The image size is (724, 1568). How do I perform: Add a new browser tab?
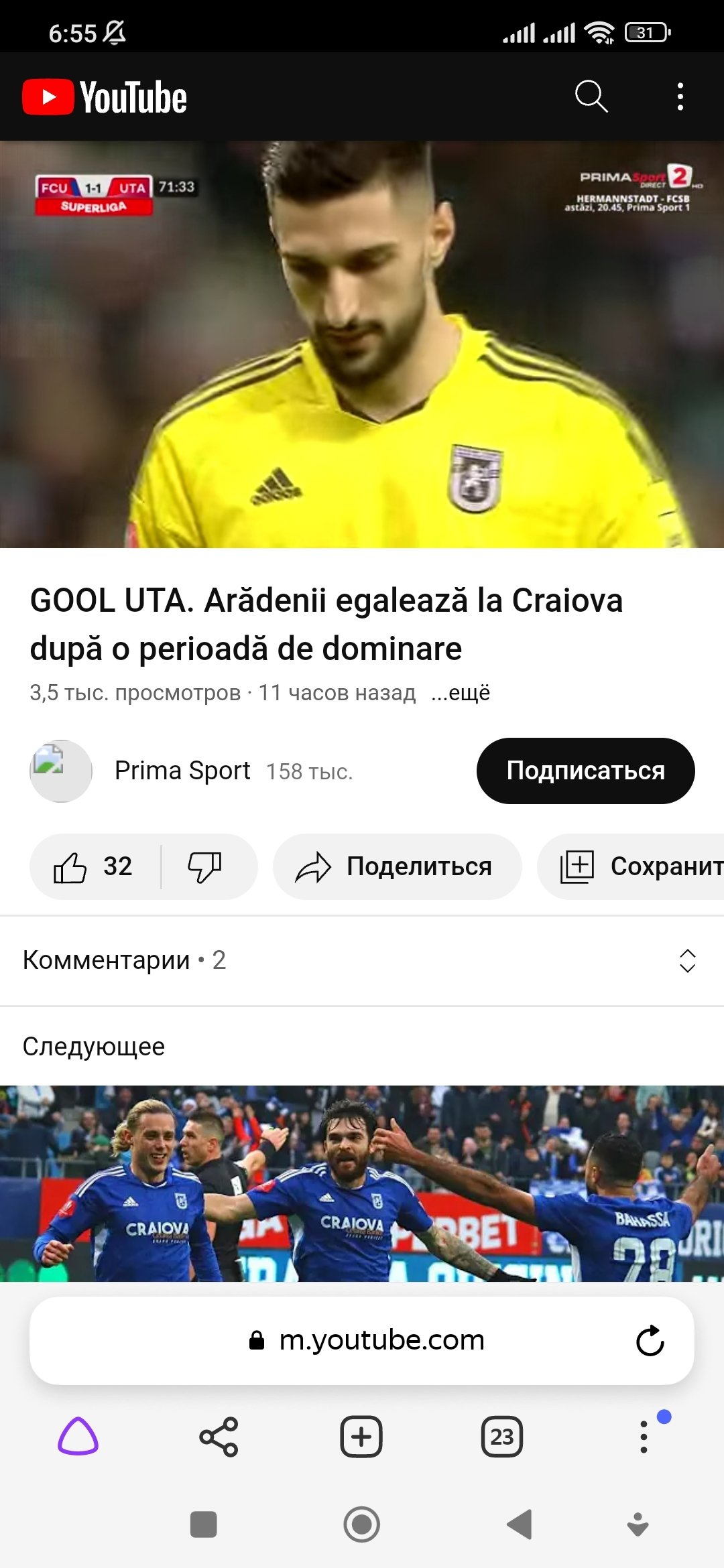click(x=361, y=1437)
